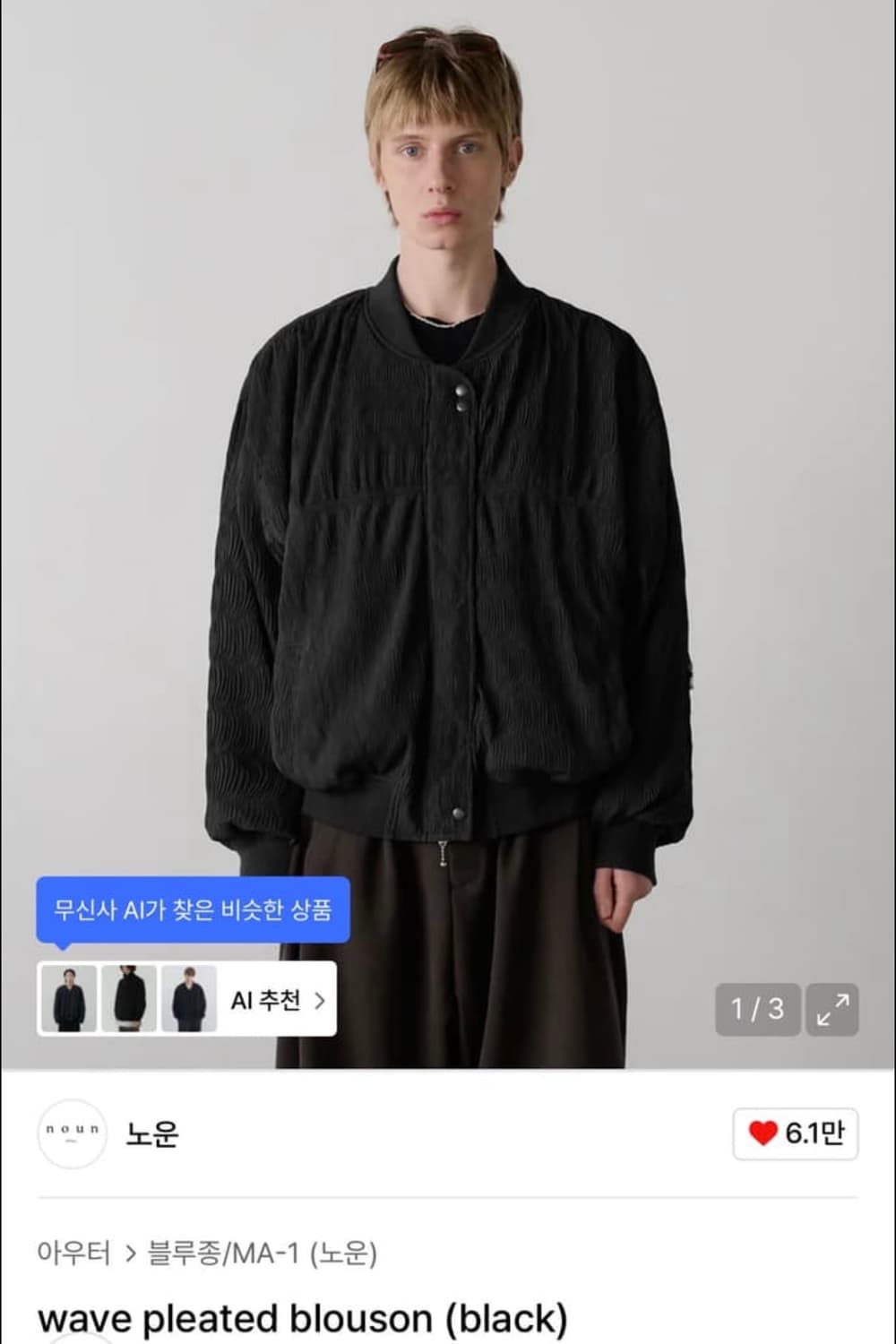Viewport: 896px width, 1344px height.
Task: Tap the main product photo to enlarge
Action: (448, 493)
